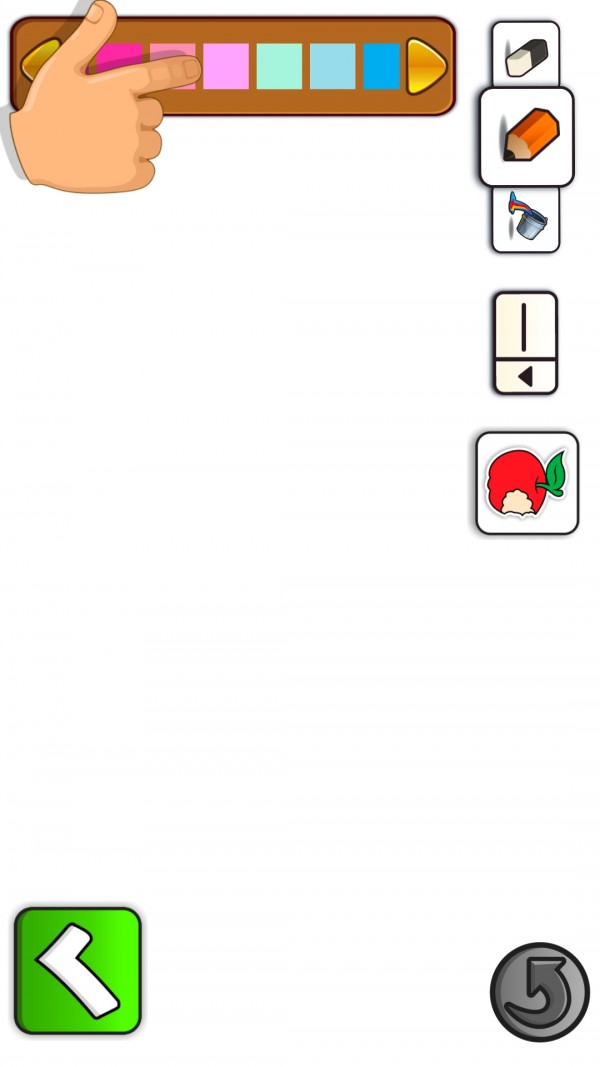This screenshot has width=600, height=1067.
Task: Select the eraser tool
Action: (525, 55)
